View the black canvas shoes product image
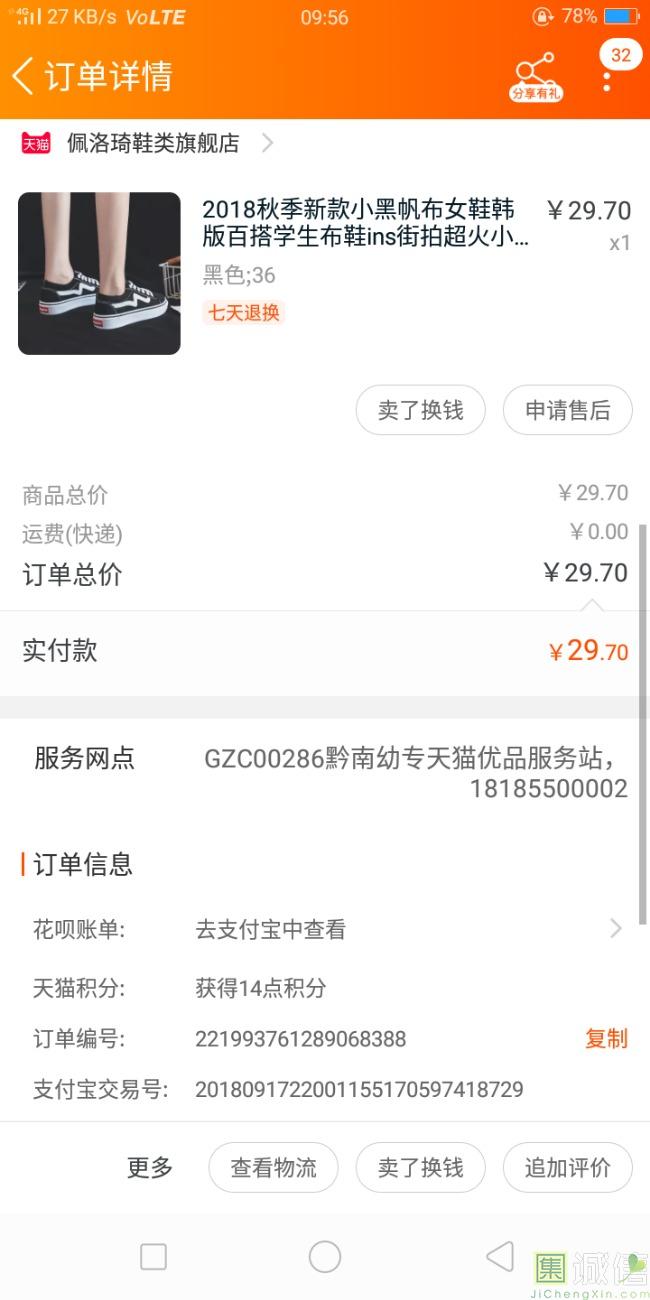The image size is (650, 1300). [x=99, y=273]
